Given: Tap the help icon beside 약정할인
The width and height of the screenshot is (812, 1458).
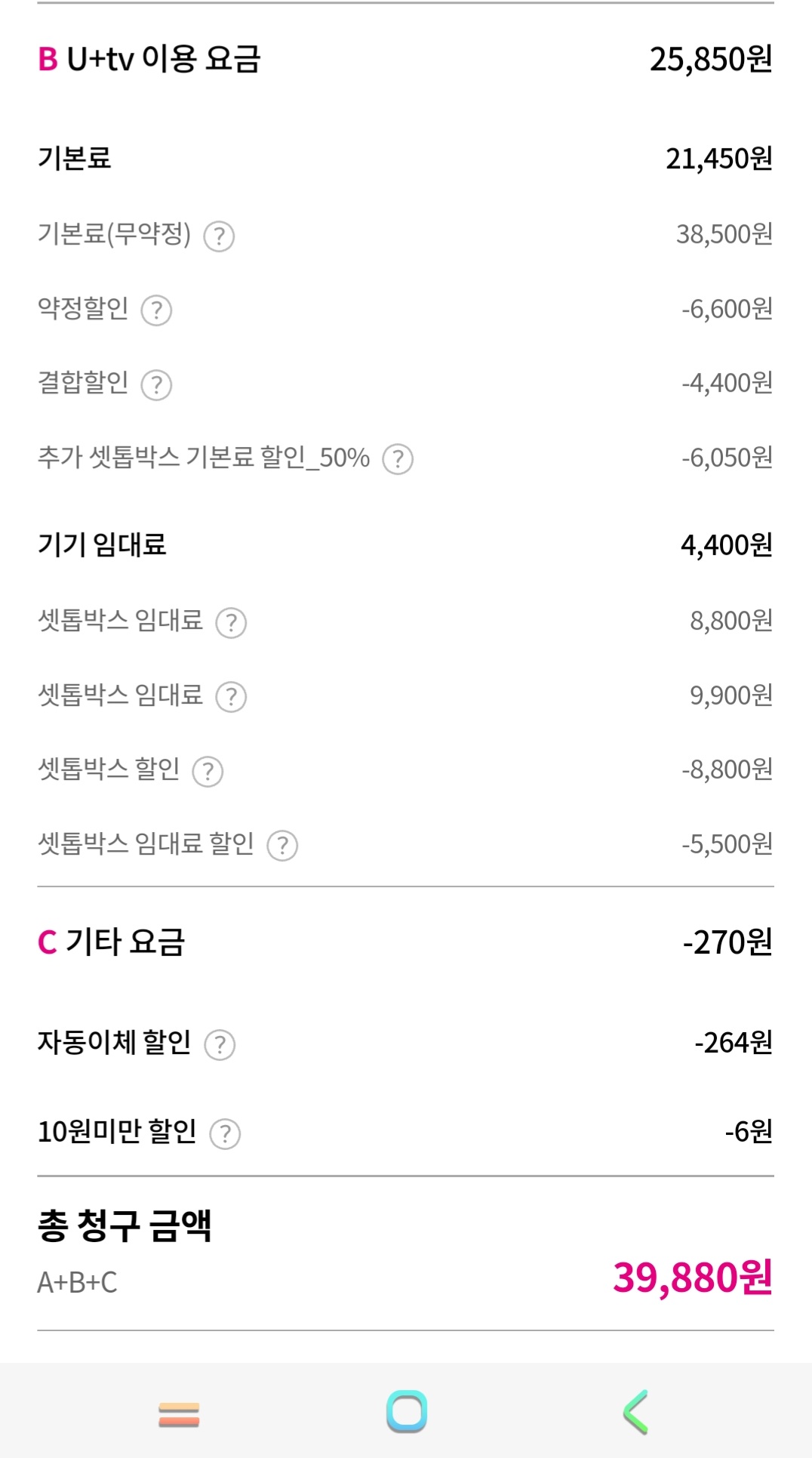Looking at the screenshot, I should 156,310.
